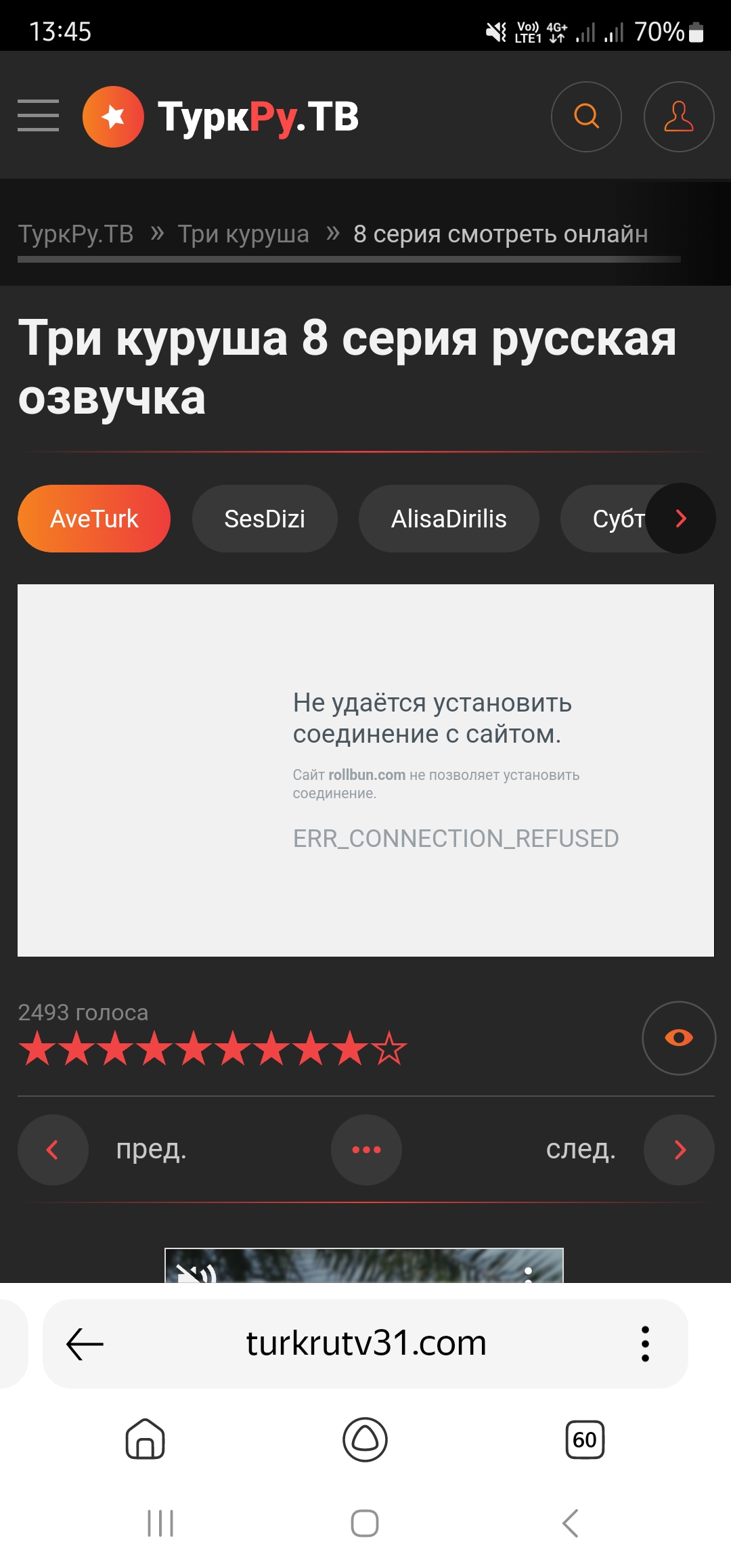Screen dimensions: 731x1568
Task: Open the Три куруша breadcrumb
Action: click(x=243, y=234)
